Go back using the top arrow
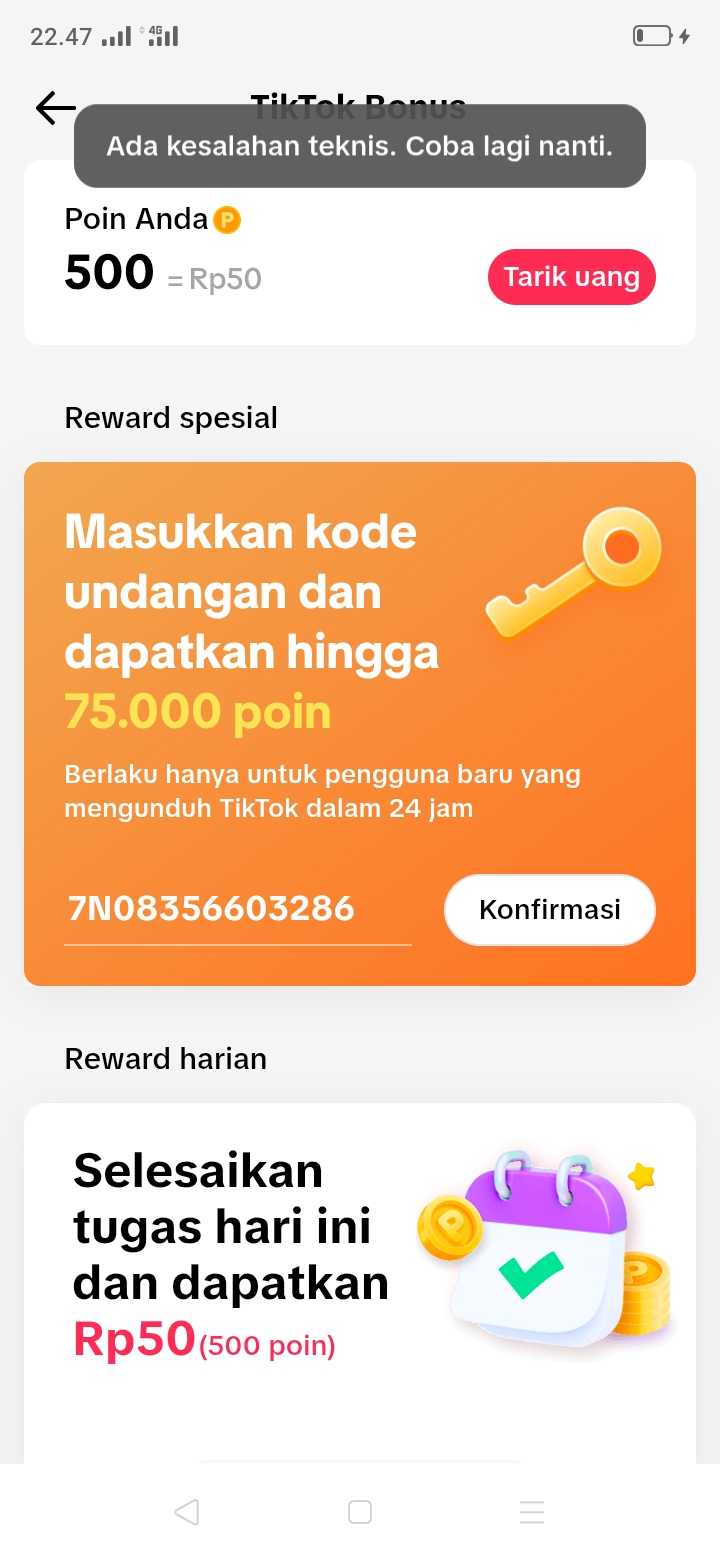The width and height of the screenshot is (720, 1560). point(55,108)
